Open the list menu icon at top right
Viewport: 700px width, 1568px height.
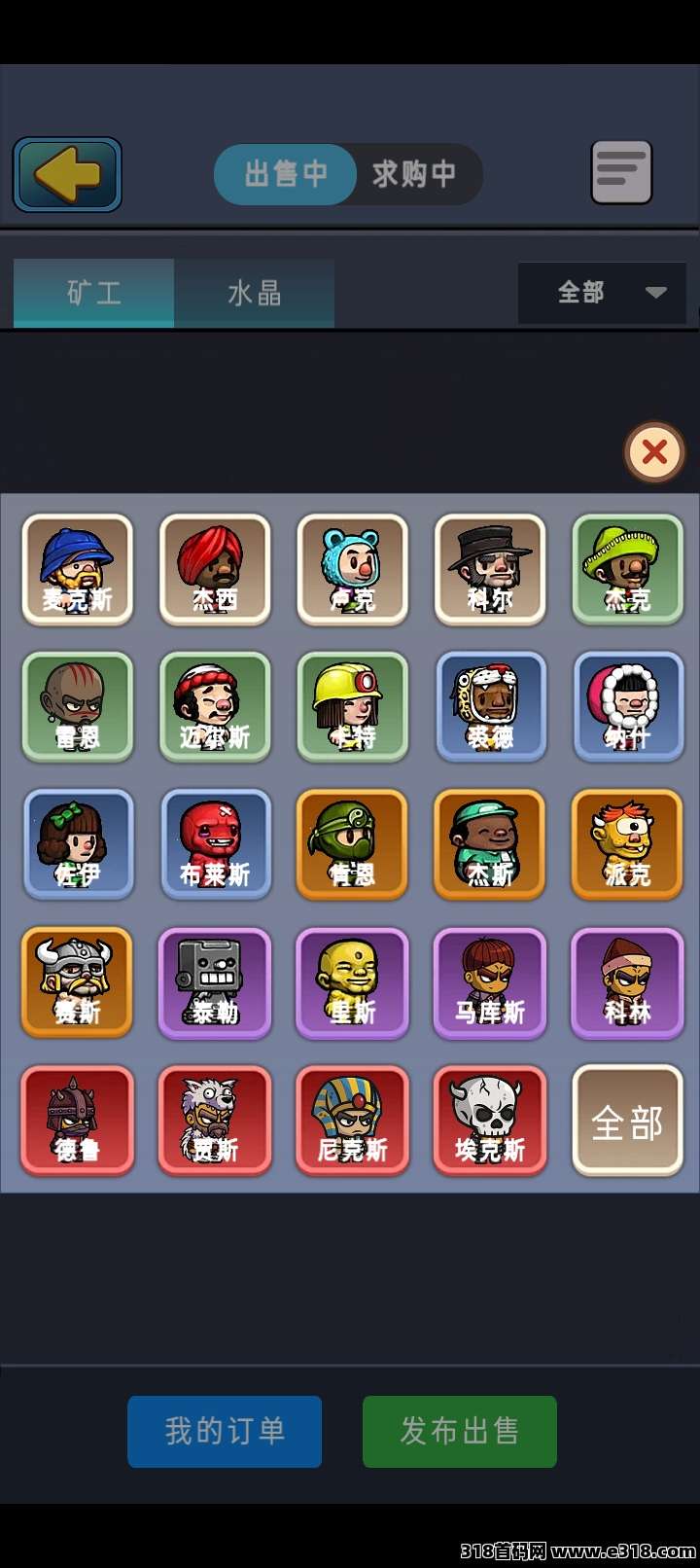(x=621, y=173)
